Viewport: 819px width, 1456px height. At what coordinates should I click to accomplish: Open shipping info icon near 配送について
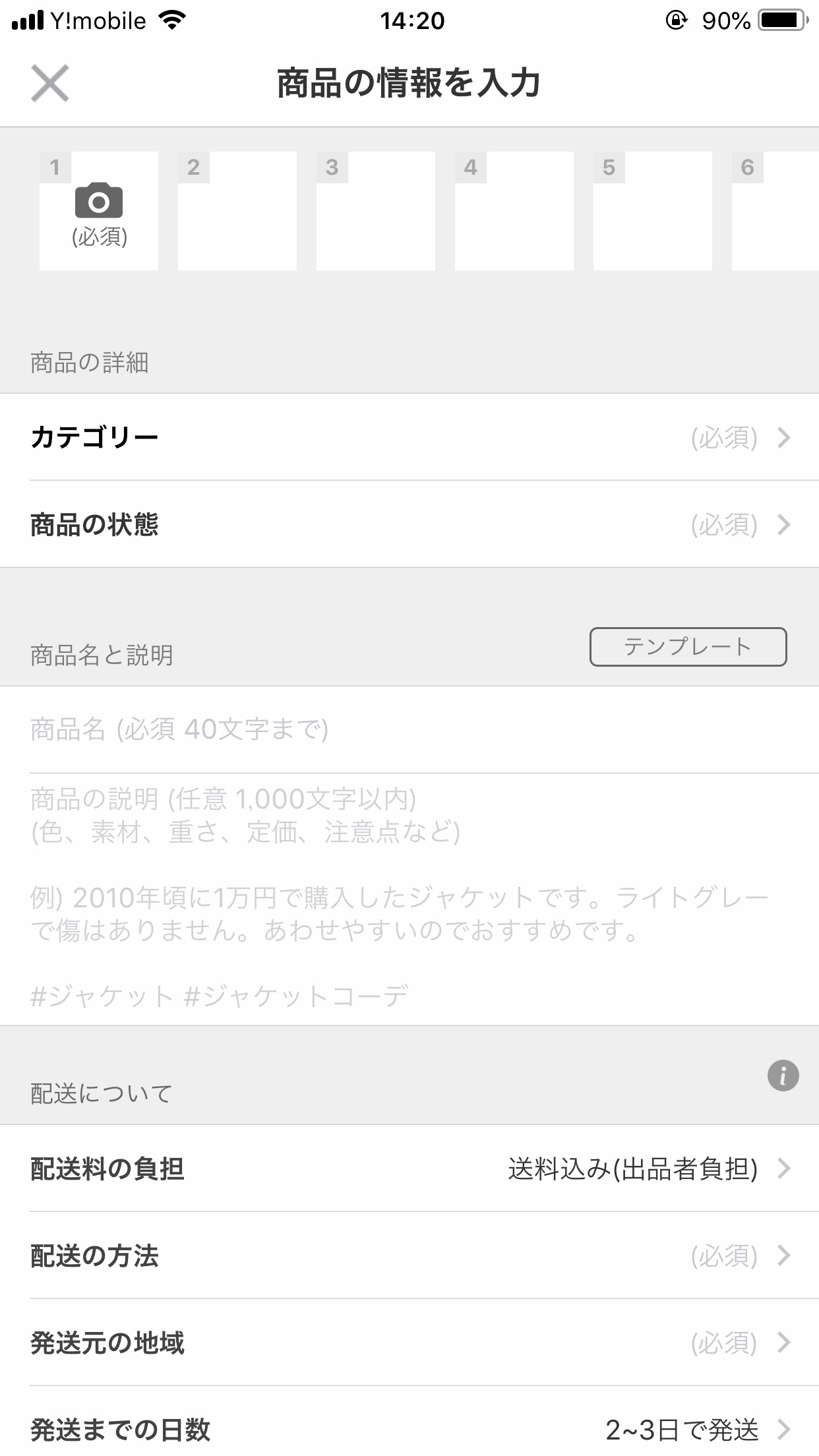coord(783,1076)
